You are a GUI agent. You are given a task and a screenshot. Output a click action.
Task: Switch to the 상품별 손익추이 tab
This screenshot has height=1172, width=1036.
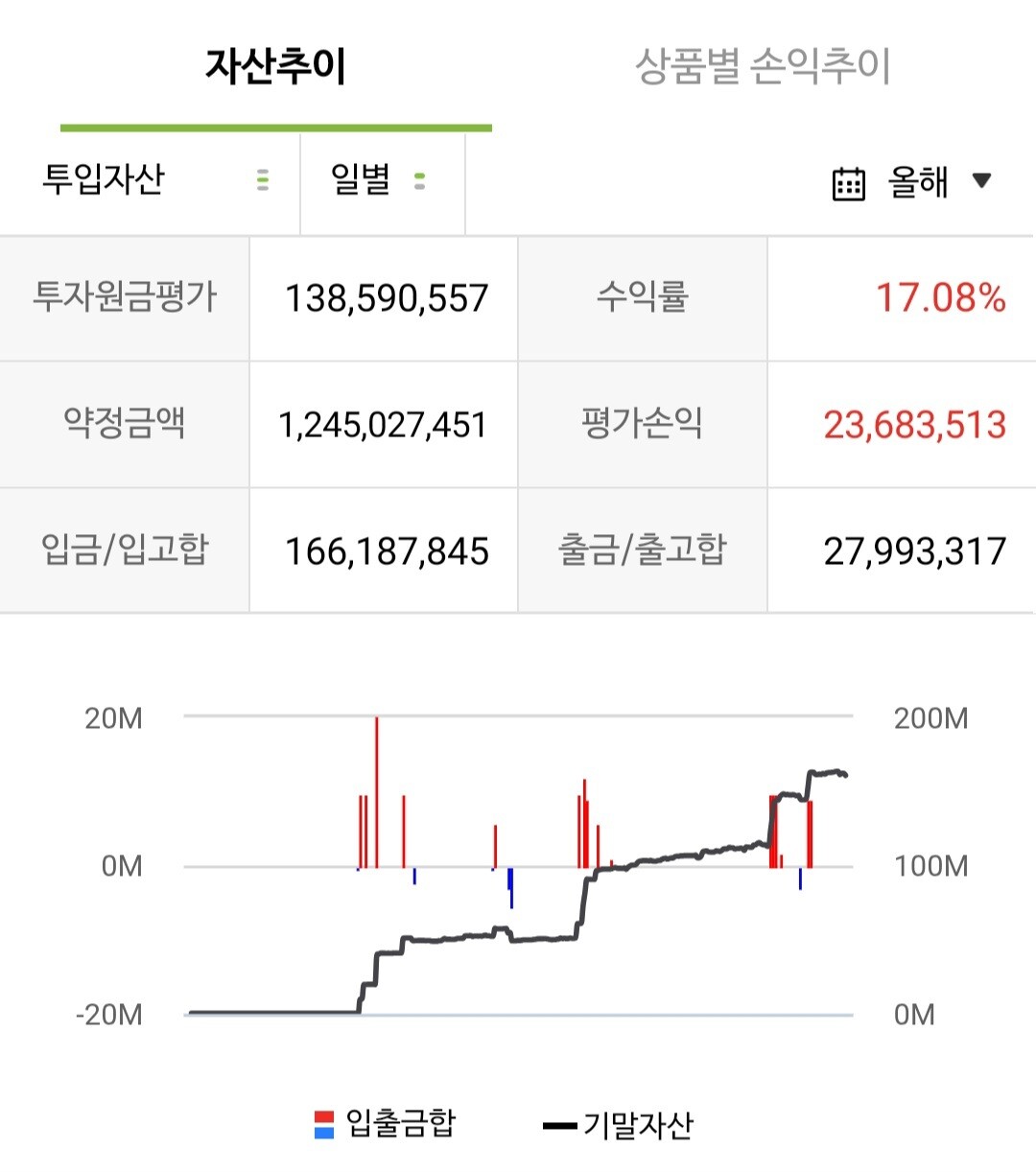764,67
